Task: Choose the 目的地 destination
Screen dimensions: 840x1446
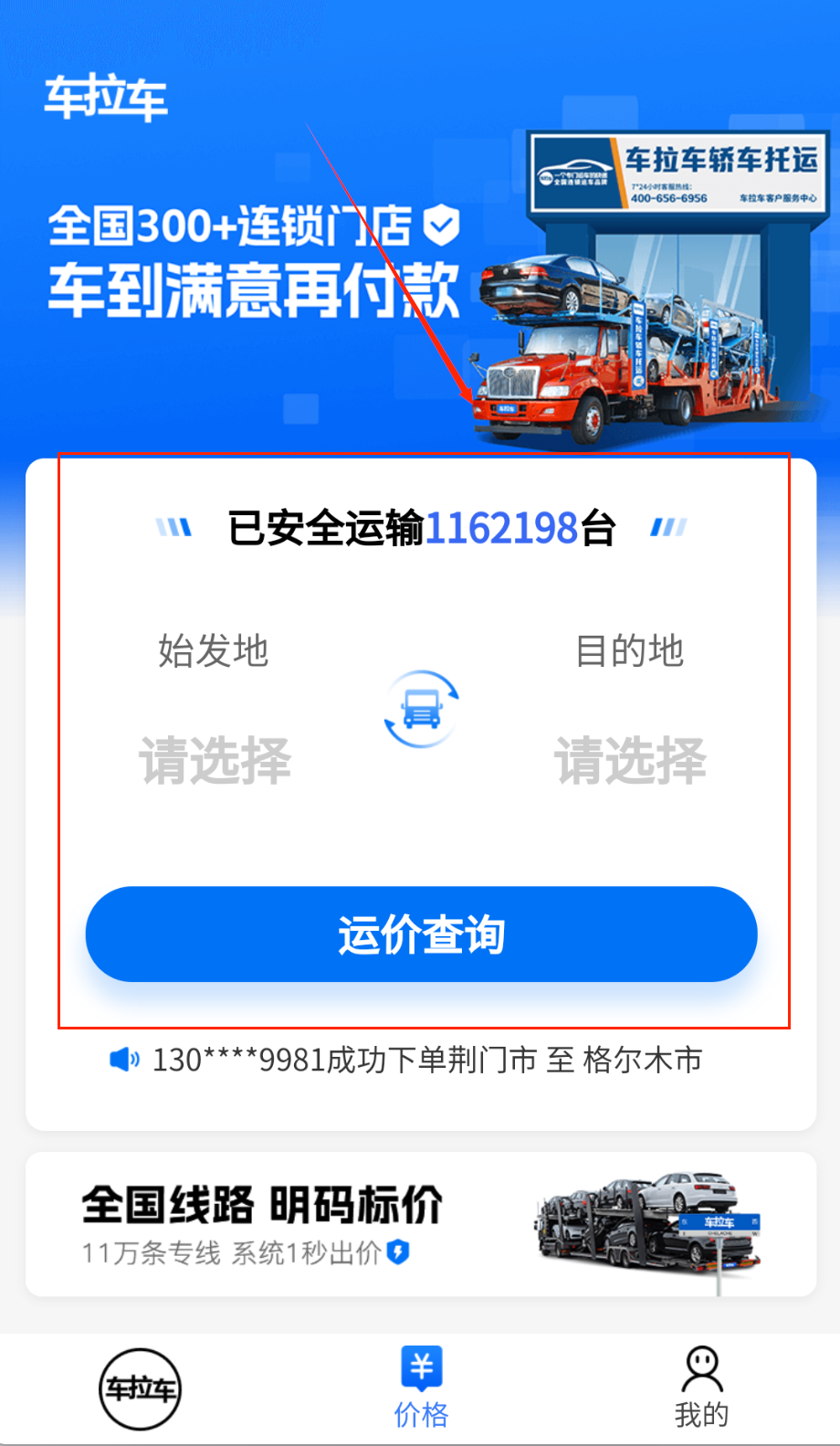Action: (x=630, y=759)
